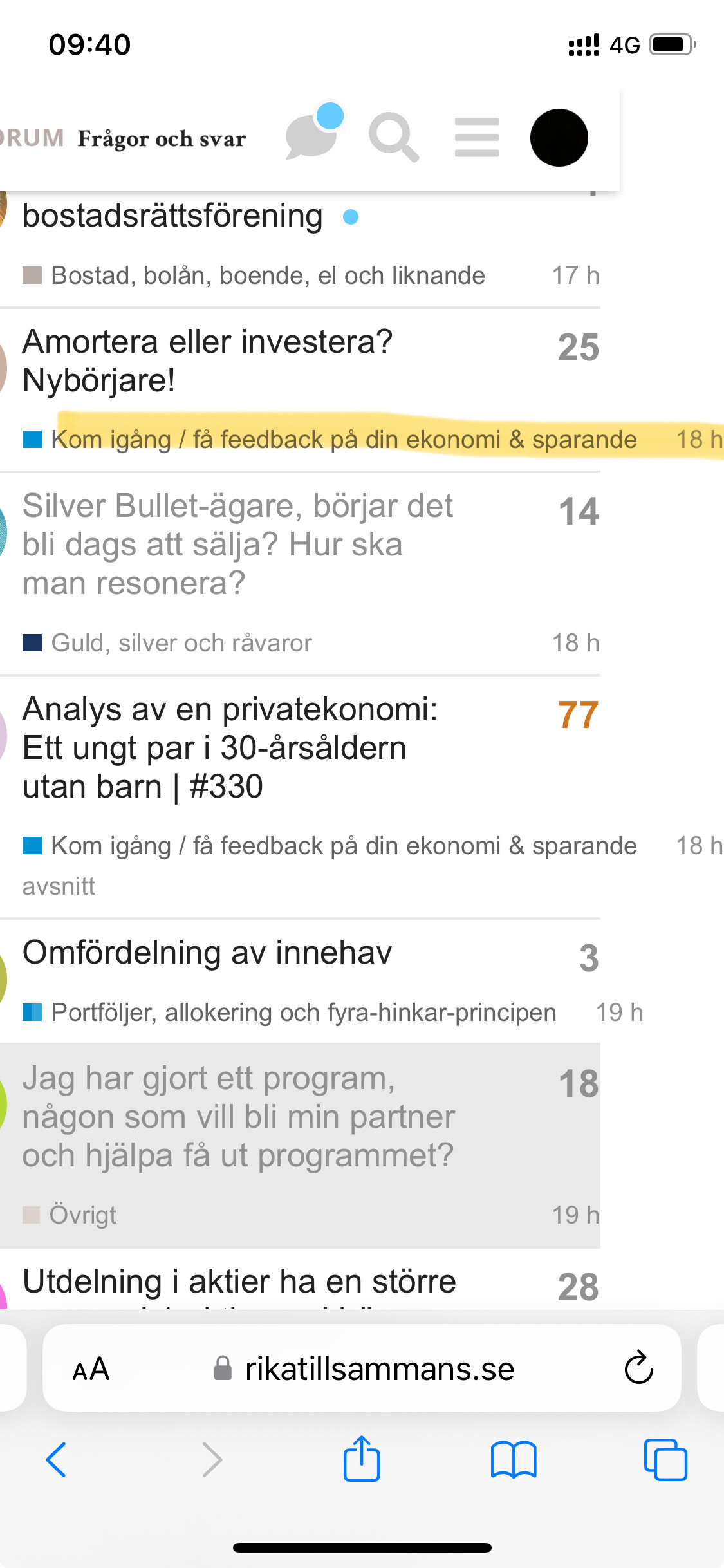724x1568 pixels.
Task: Select the "avsnitt" tag
Action: [59, 886]
